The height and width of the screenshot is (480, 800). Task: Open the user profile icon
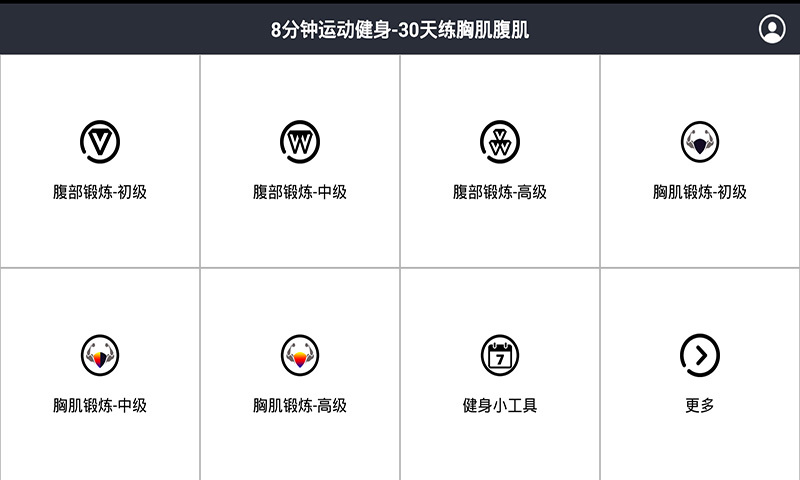pos(772,29)
